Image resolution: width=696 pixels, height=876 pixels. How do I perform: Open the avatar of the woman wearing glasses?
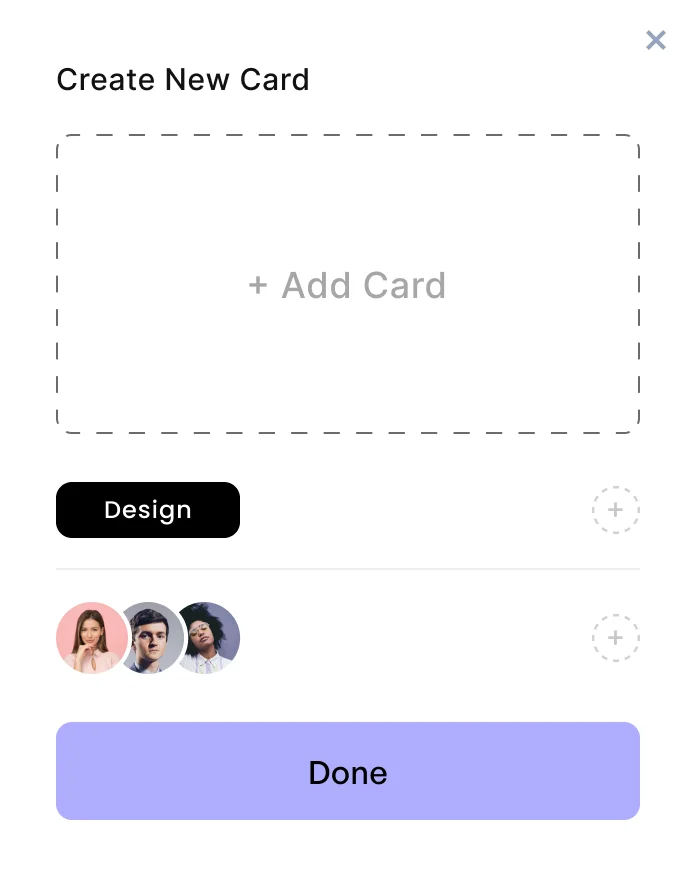(x=212, y=638)
